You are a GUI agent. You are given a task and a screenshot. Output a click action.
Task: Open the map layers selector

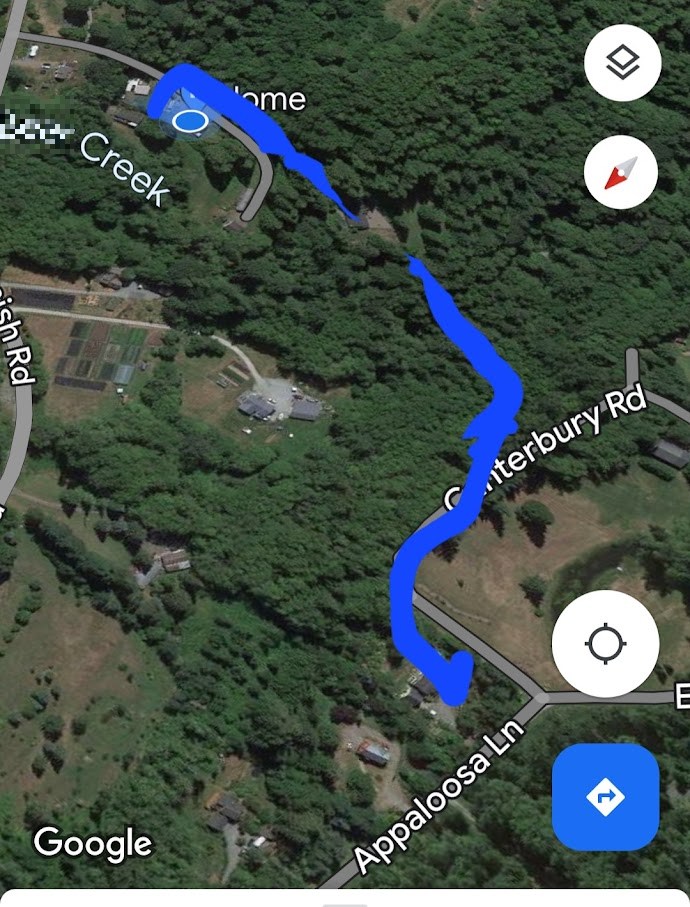[622, 63]
